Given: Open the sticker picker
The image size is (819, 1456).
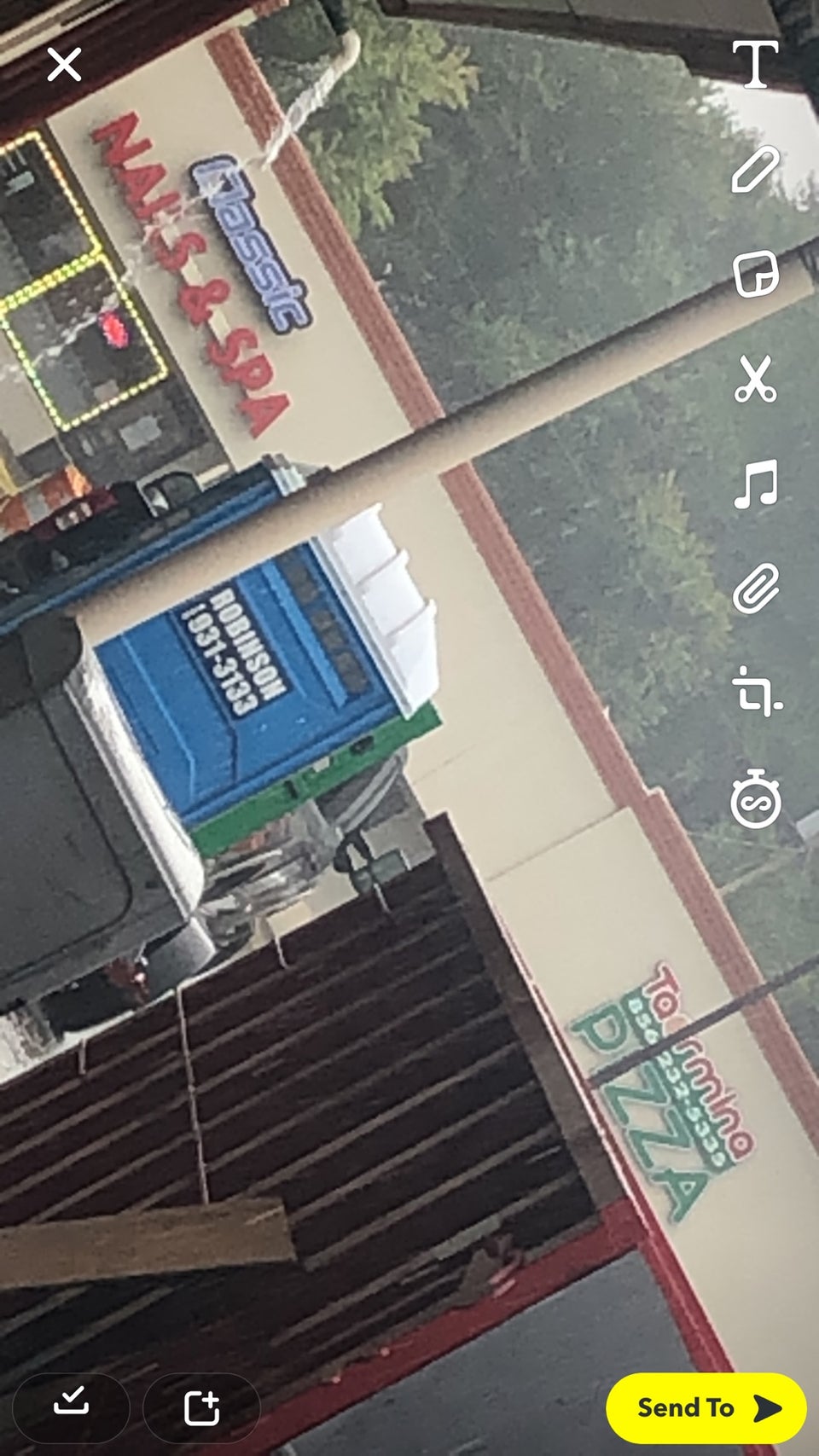Looking at the screenshot, I should pyautogui.click(x=755, y=274).
